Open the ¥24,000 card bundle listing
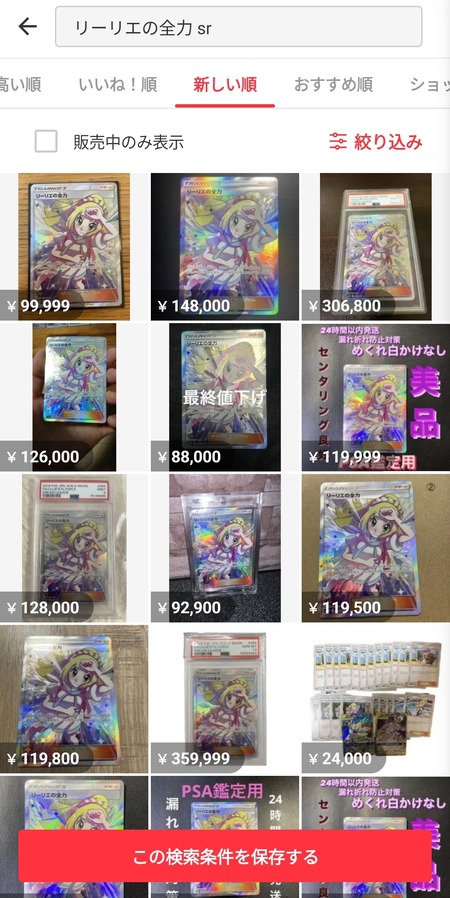Screen dimensions: 450x898 tap(376, 699)
